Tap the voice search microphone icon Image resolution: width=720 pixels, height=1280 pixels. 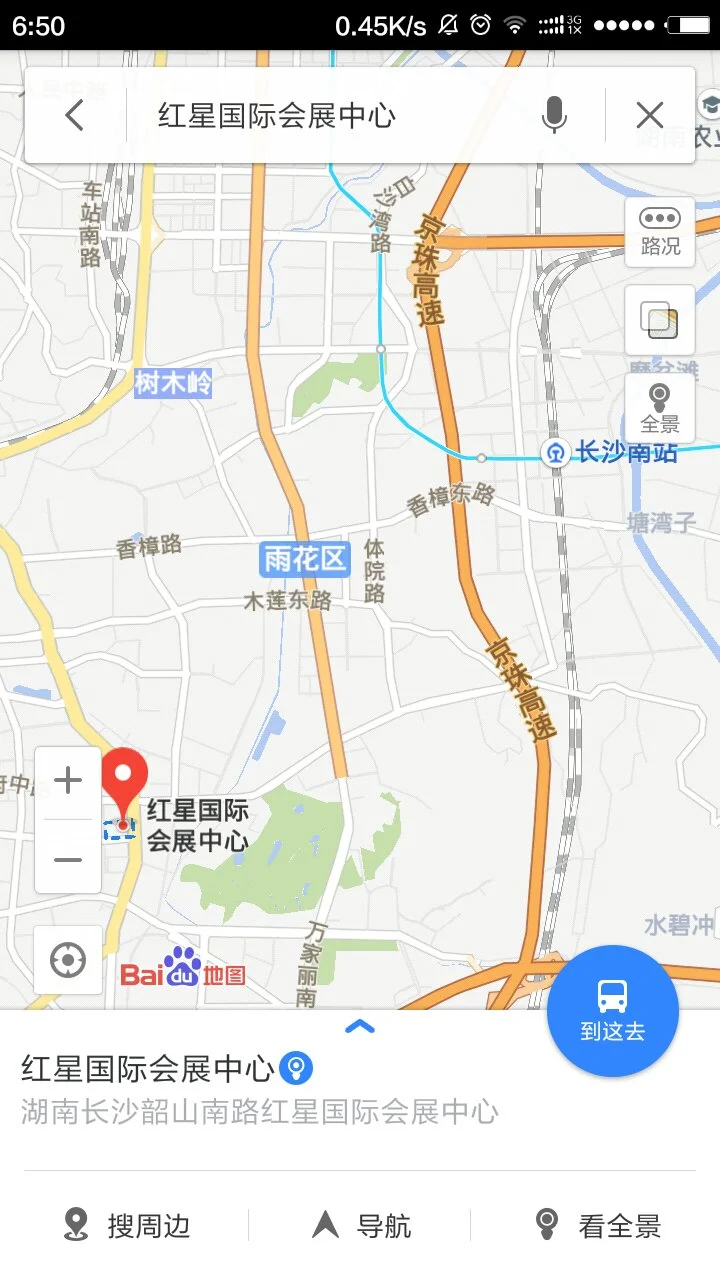coord(554,113)
